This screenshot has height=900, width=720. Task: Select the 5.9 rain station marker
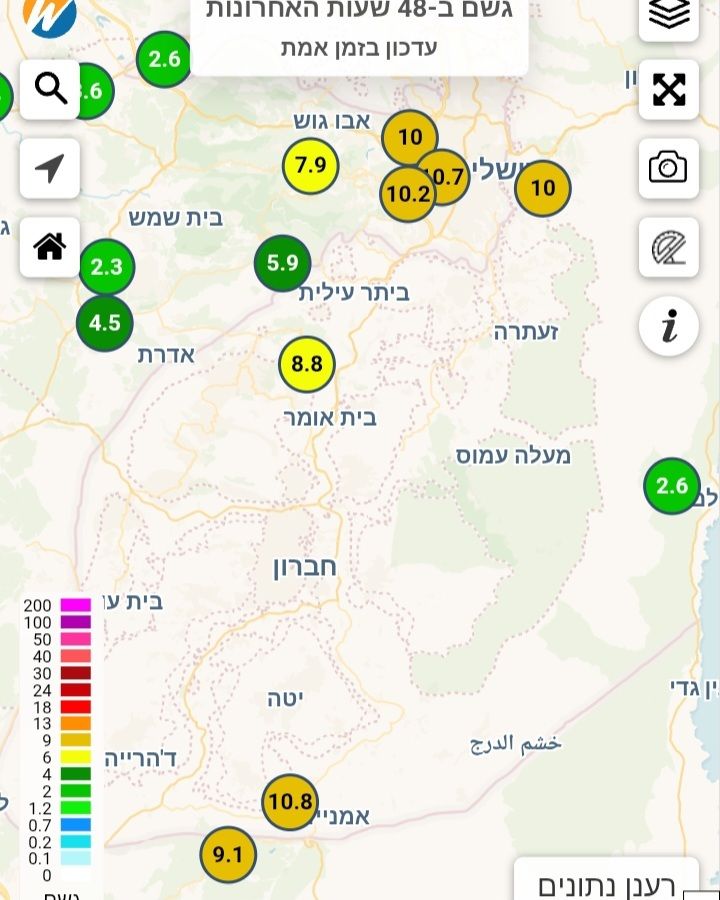click(x=283, y=264)
